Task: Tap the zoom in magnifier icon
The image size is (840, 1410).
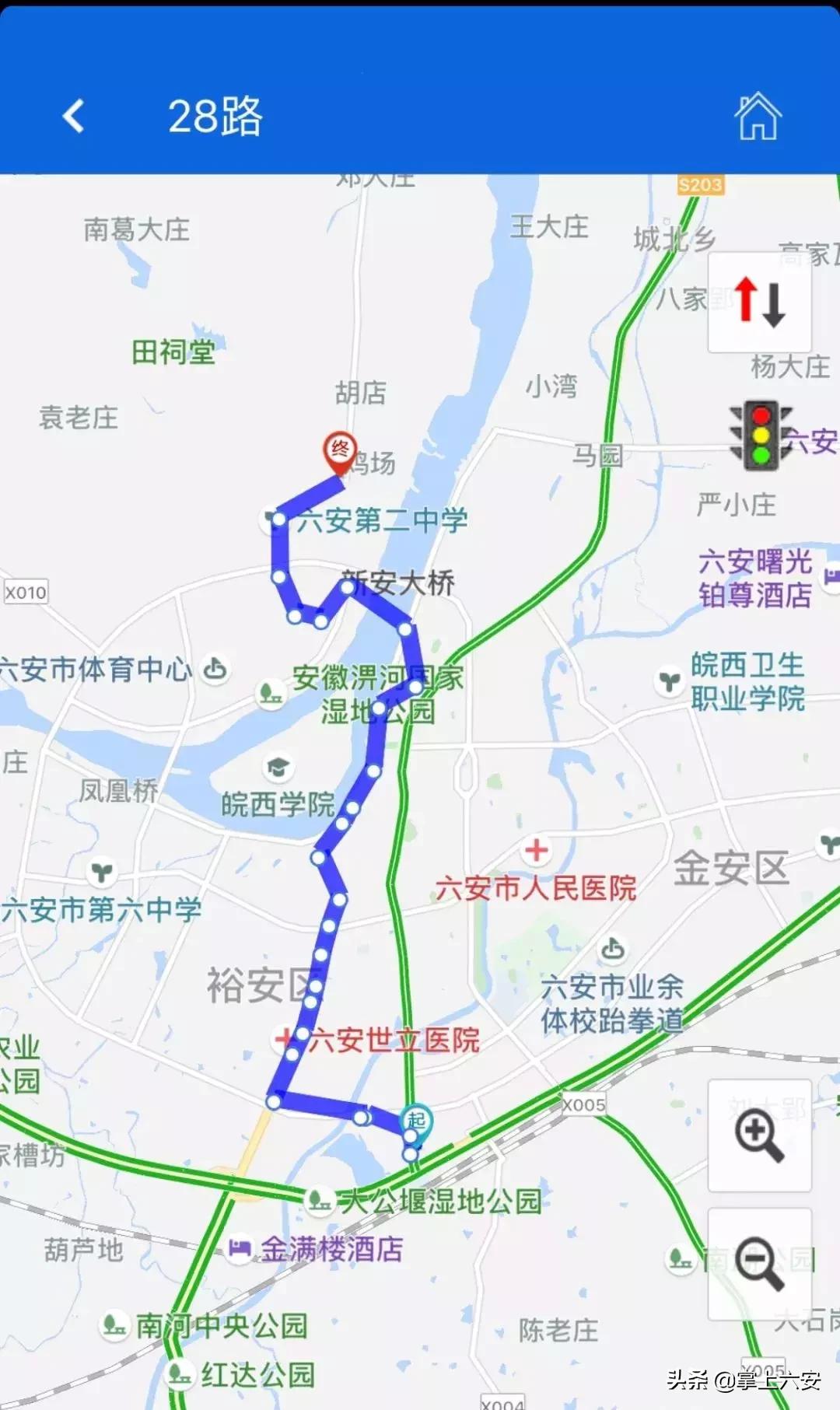Action: [761, 1135]
